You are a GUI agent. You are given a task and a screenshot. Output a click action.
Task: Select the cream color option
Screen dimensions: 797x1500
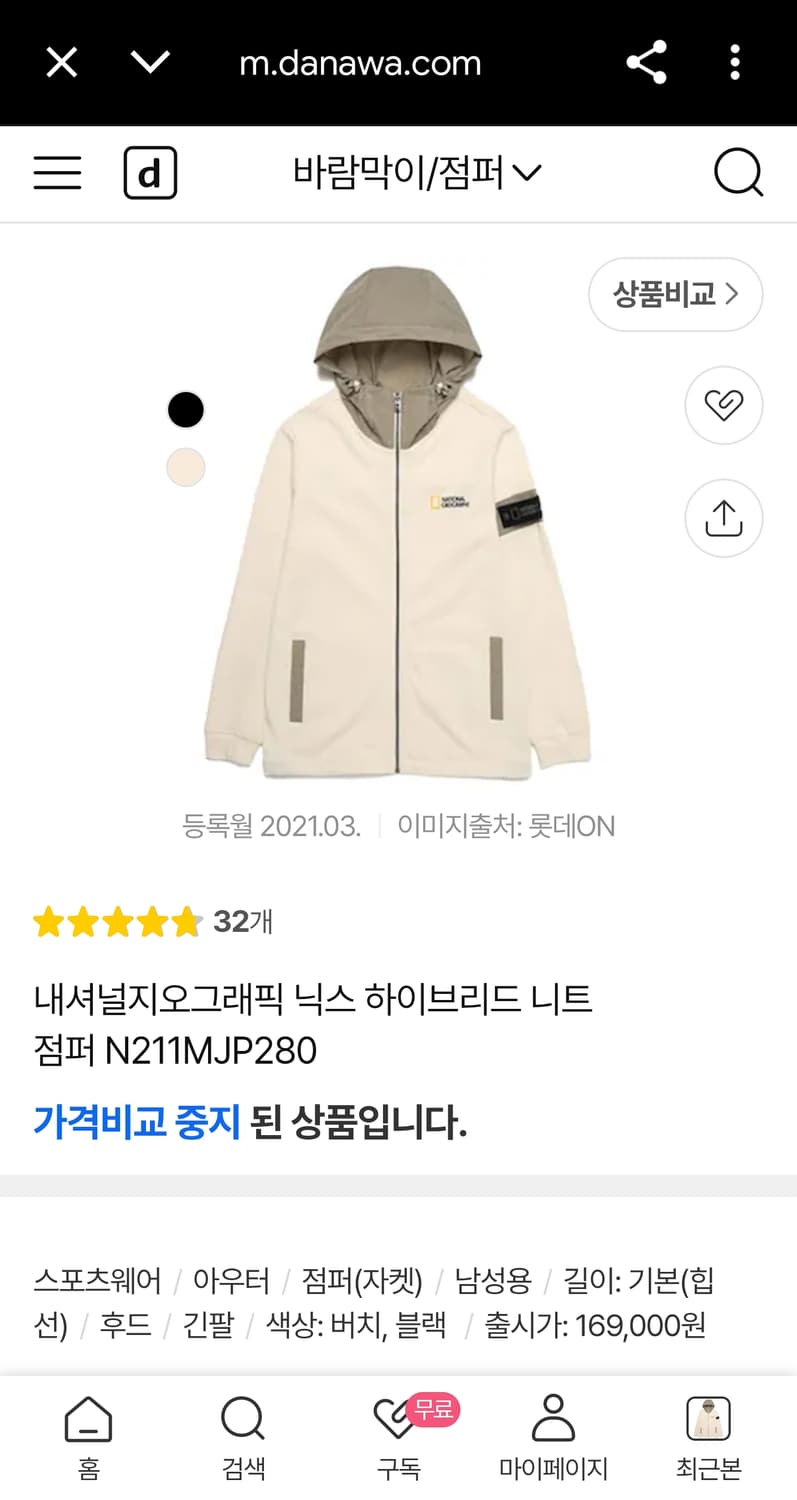(185, 467)
